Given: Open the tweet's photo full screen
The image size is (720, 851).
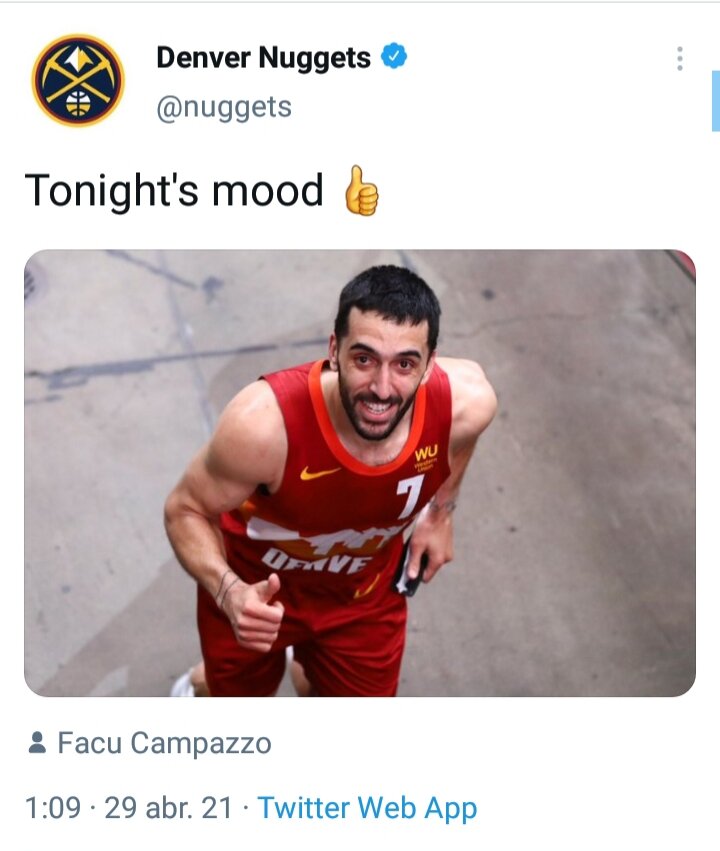Looking at the screenshot, I should 359,472.
